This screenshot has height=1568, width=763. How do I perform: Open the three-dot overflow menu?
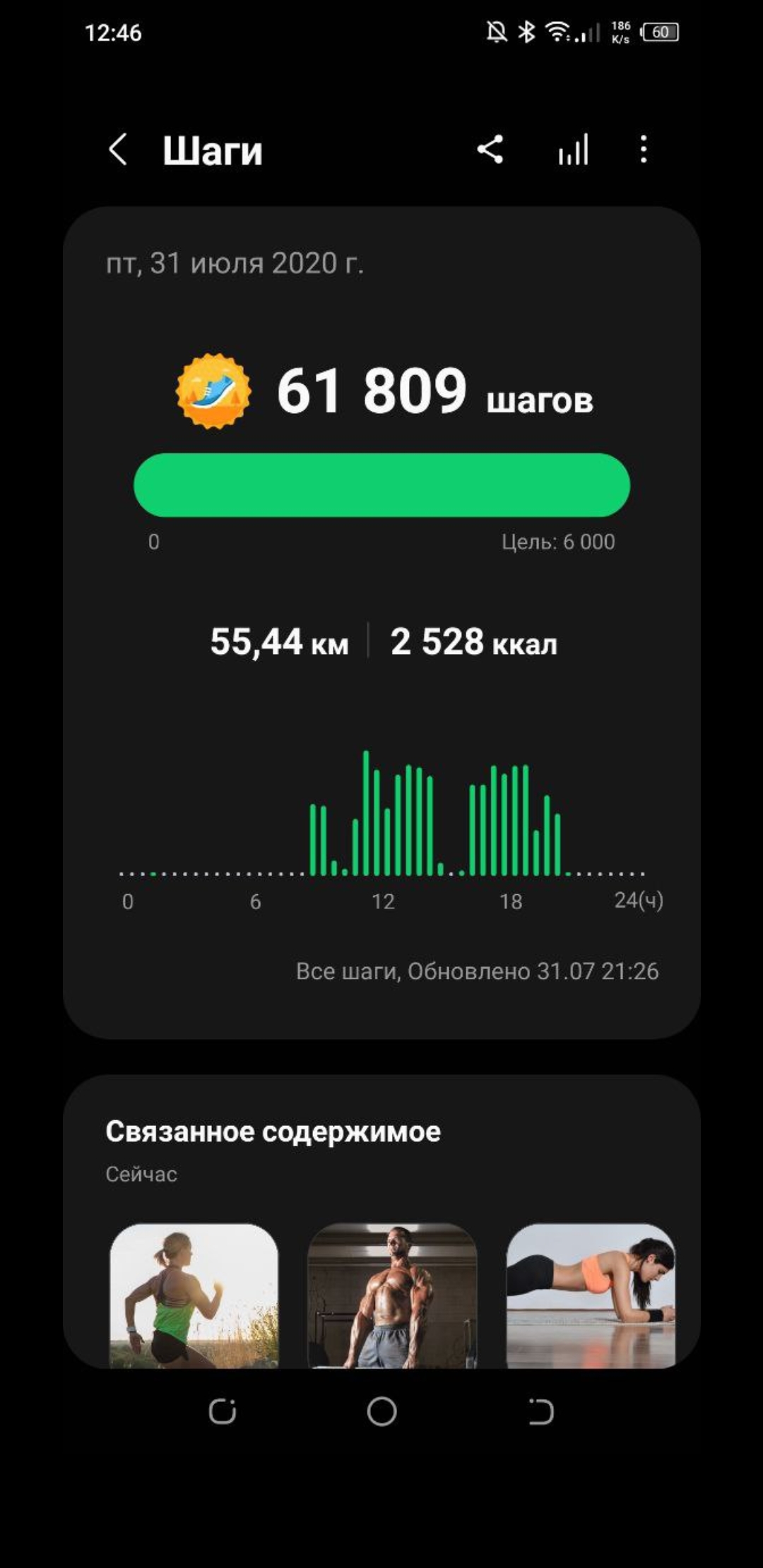[x=643, y=150]
